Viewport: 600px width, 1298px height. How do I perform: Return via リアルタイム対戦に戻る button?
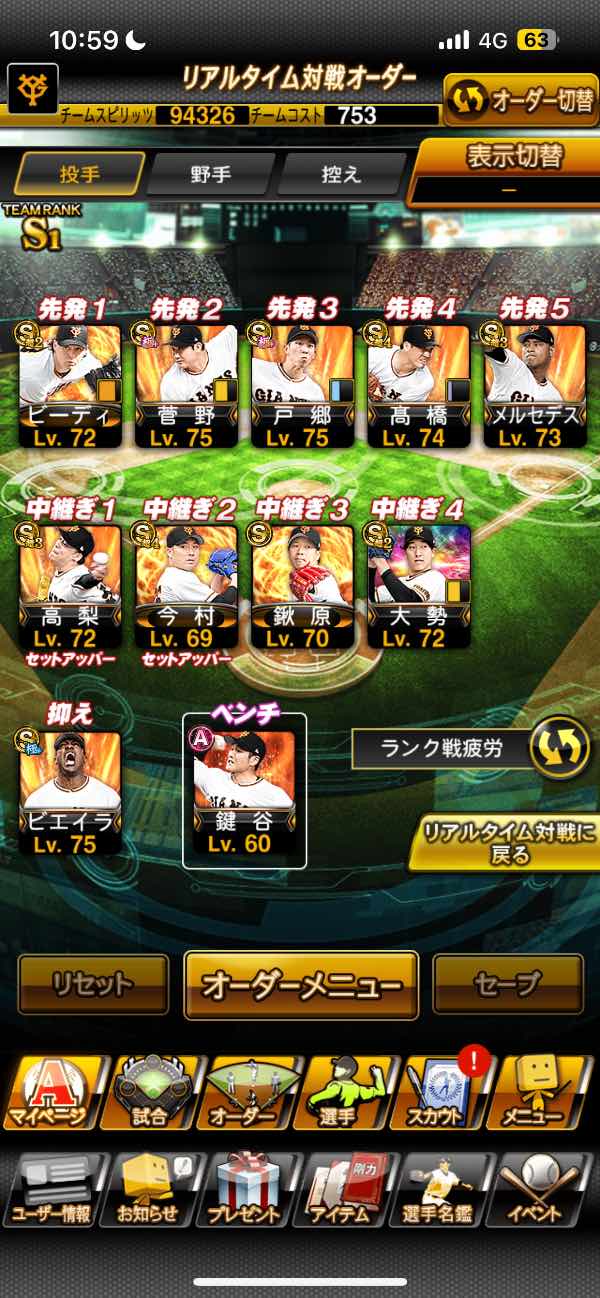pos(503,843)
